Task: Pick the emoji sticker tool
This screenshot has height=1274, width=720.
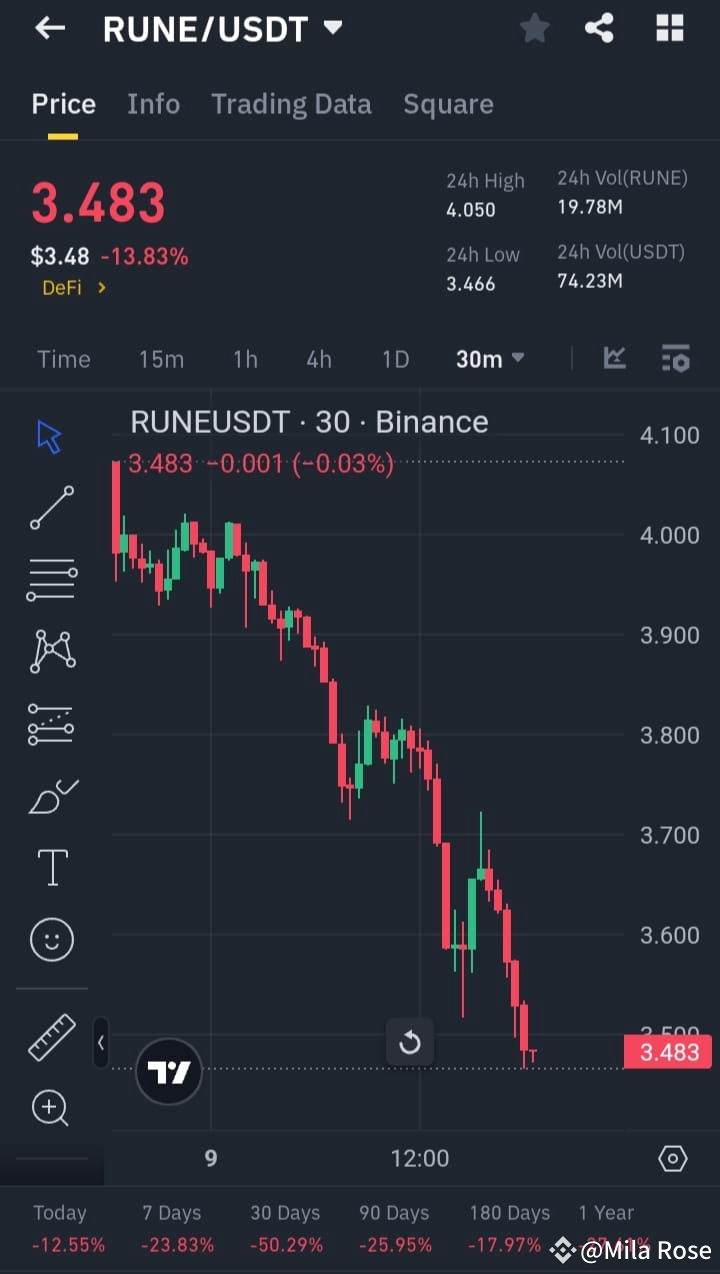Action: [x=51, y=940]
